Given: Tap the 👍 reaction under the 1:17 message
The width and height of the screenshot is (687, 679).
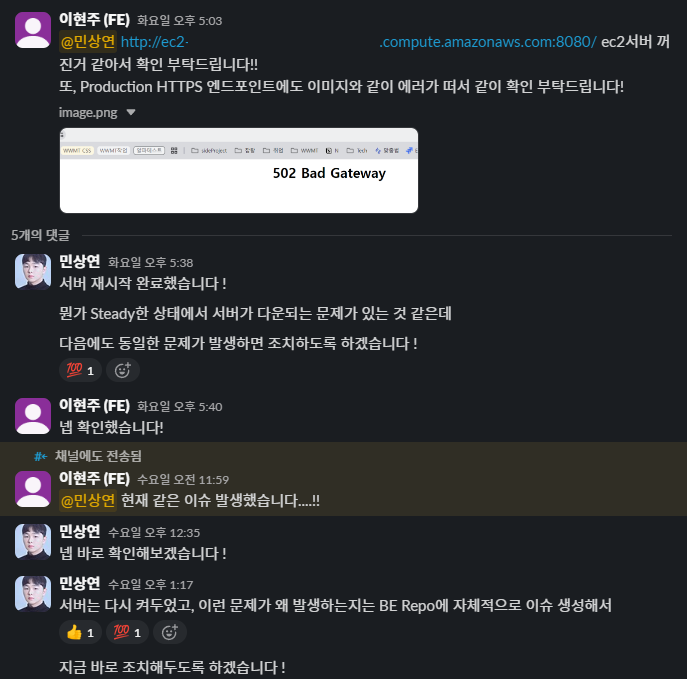Looking at the screenshot, I should point(79,632).
